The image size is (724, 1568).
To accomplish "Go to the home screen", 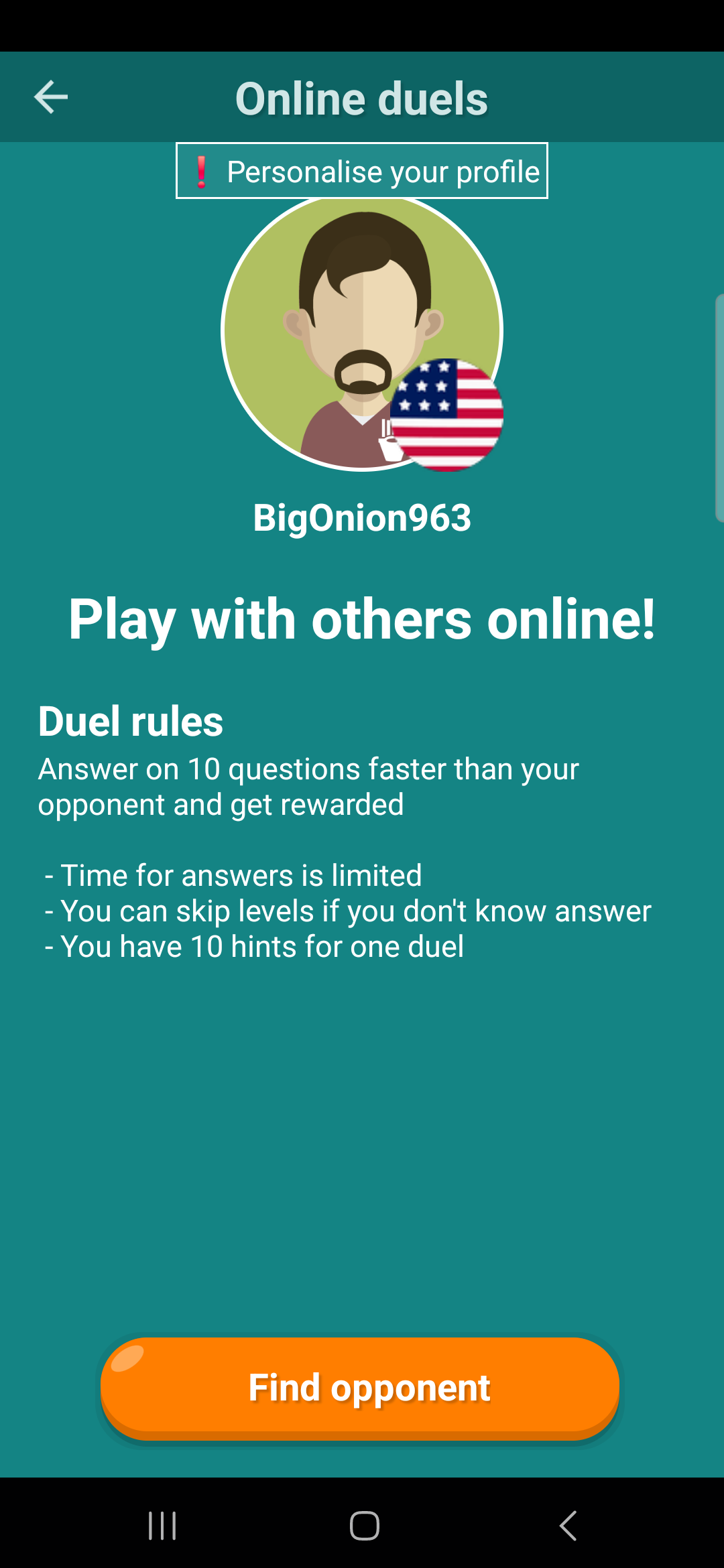I will (364, 1526).
